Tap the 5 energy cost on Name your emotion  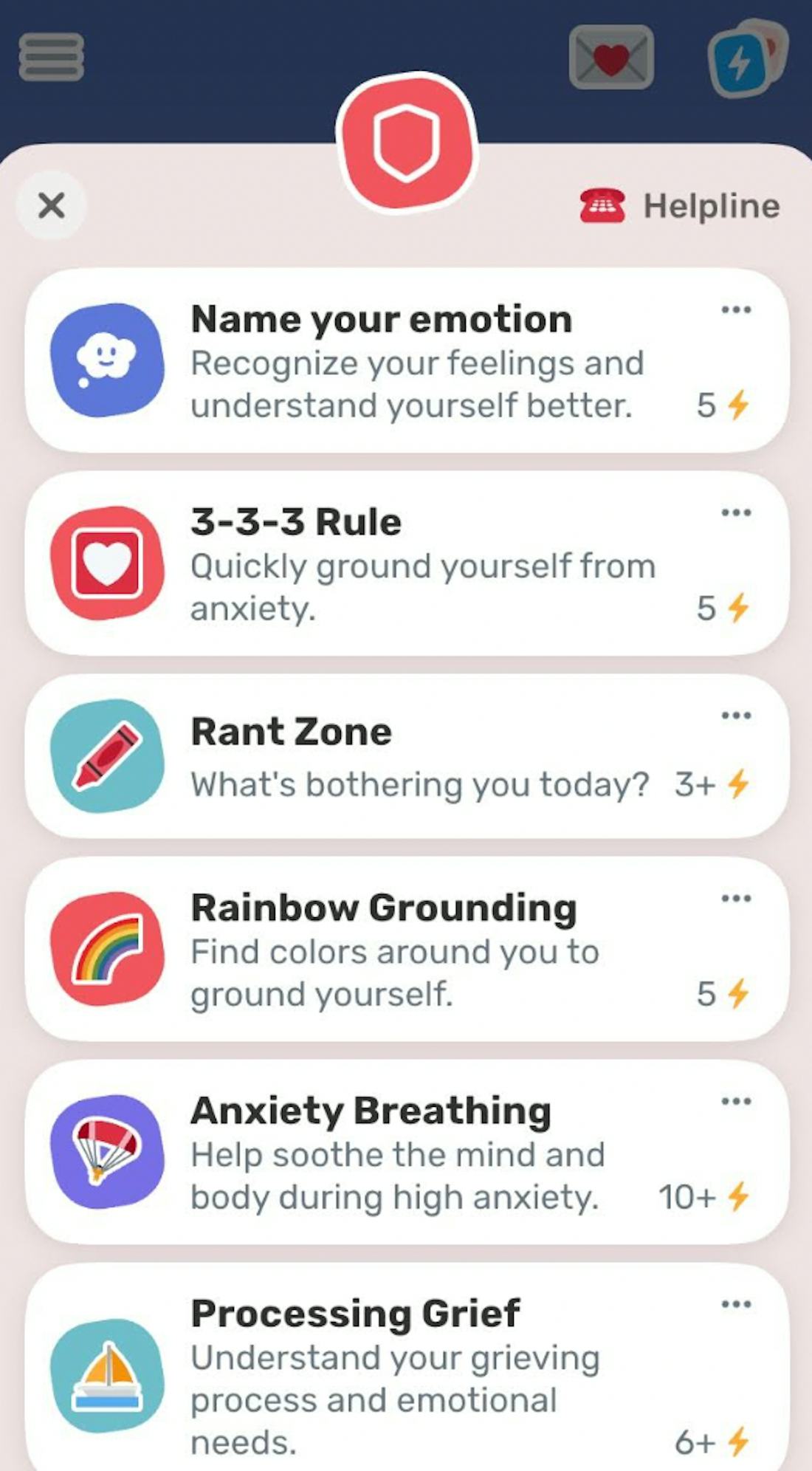click(720, 405)
